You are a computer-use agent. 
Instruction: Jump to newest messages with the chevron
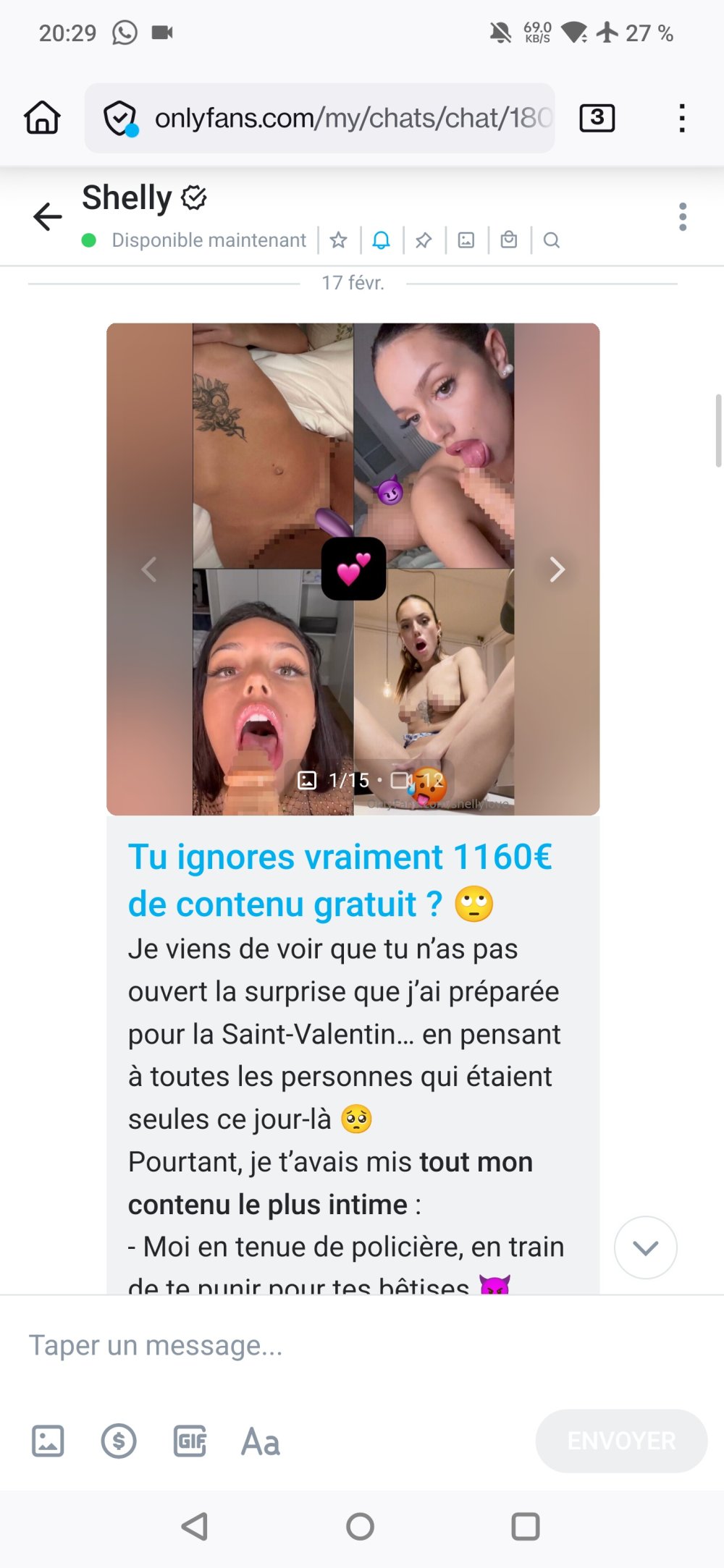click(645, 1247)
